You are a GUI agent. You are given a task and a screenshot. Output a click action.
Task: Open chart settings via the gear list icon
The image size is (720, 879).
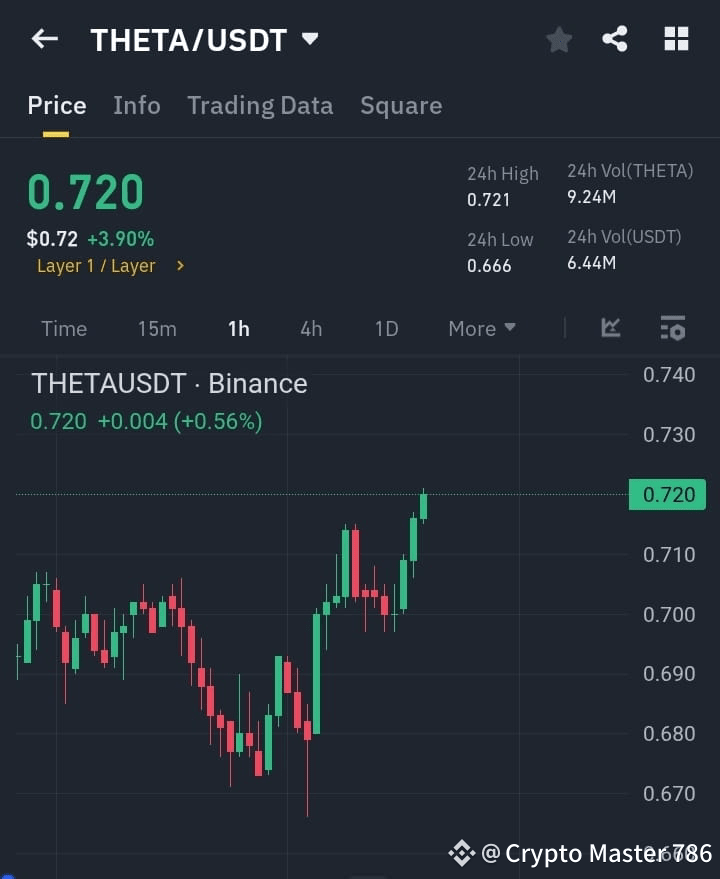(x=672, y=328)
